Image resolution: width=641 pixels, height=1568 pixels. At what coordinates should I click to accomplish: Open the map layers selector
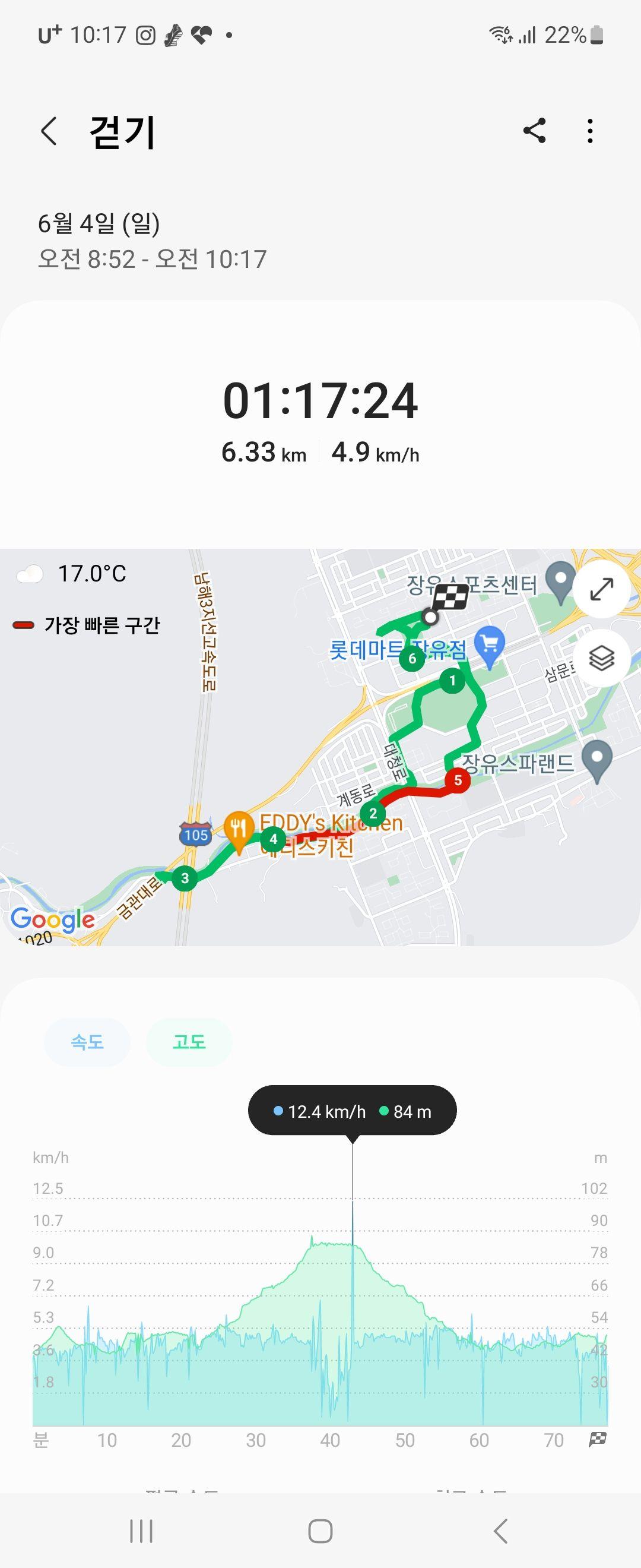601,659
